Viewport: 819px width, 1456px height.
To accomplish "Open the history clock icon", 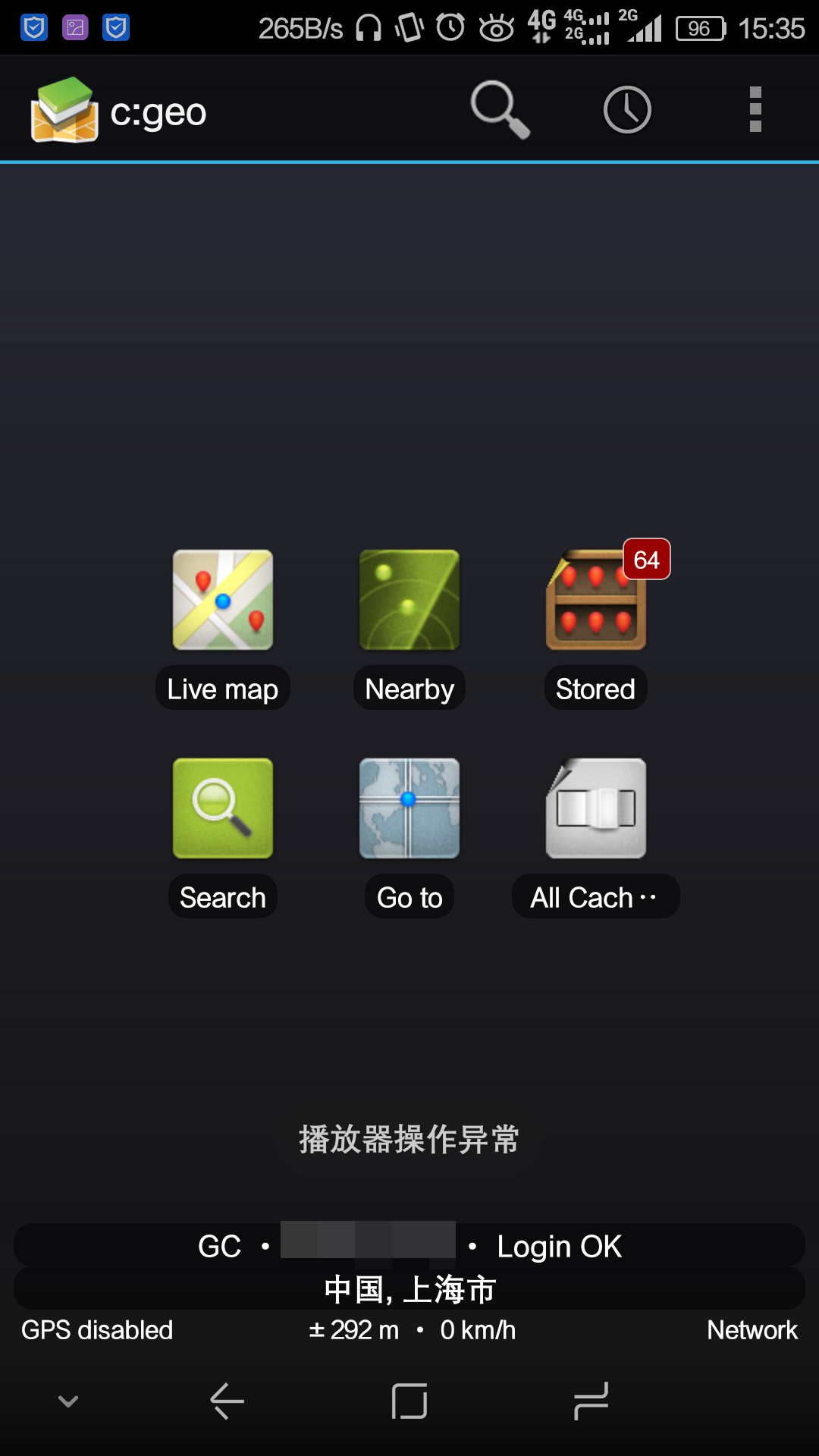I will point(627,110).
